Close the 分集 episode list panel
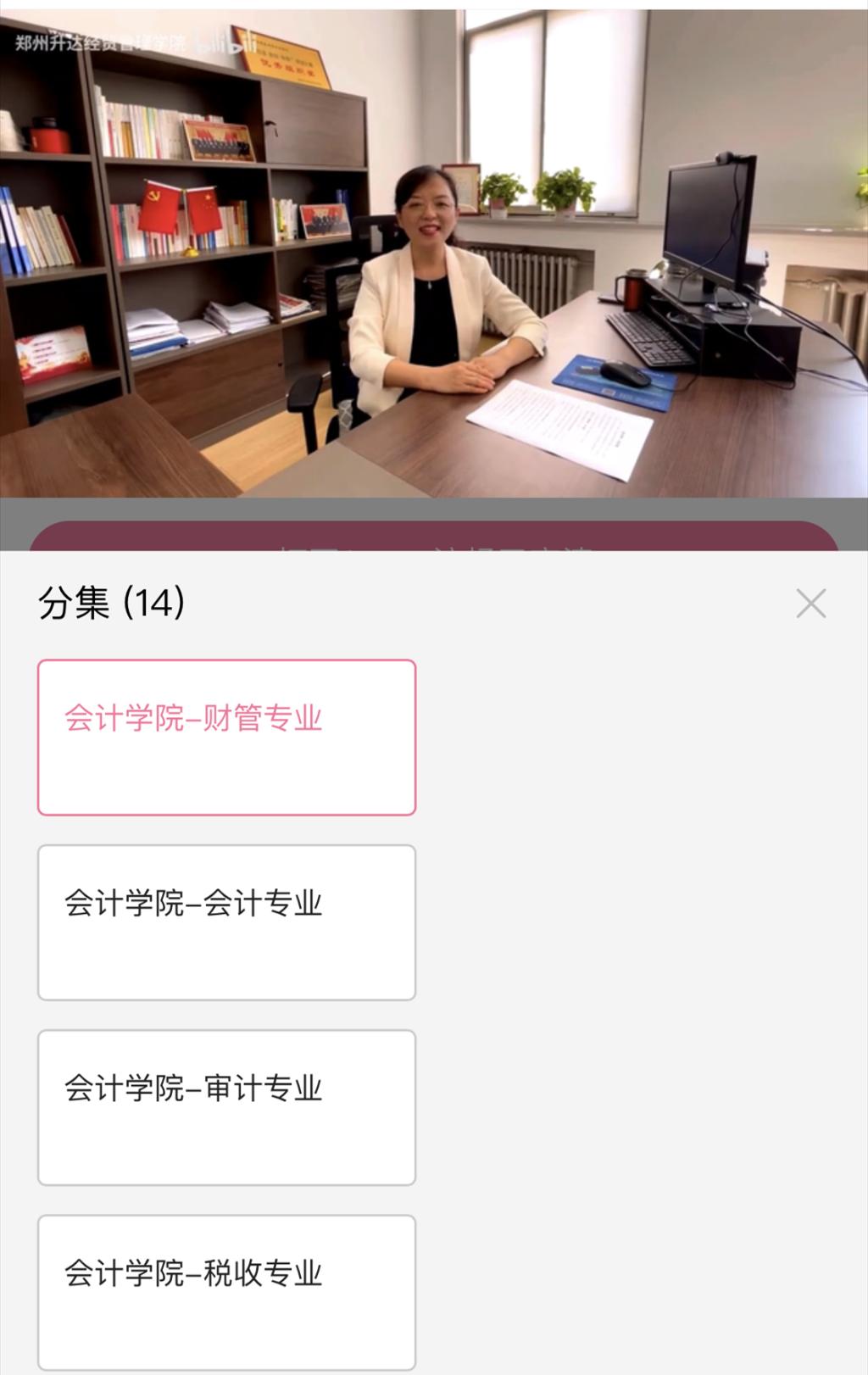The width and height of the screenshot is (868, 1375). [810, 604]
